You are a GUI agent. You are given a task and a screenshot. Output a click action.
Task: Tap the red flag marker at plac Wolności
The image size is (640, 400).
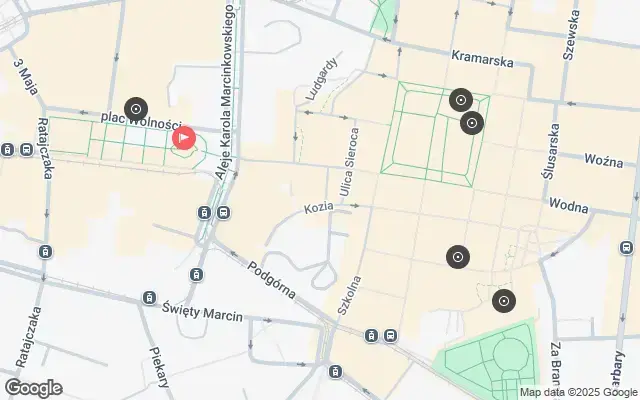pyautogui.click(x=184, y=138)
